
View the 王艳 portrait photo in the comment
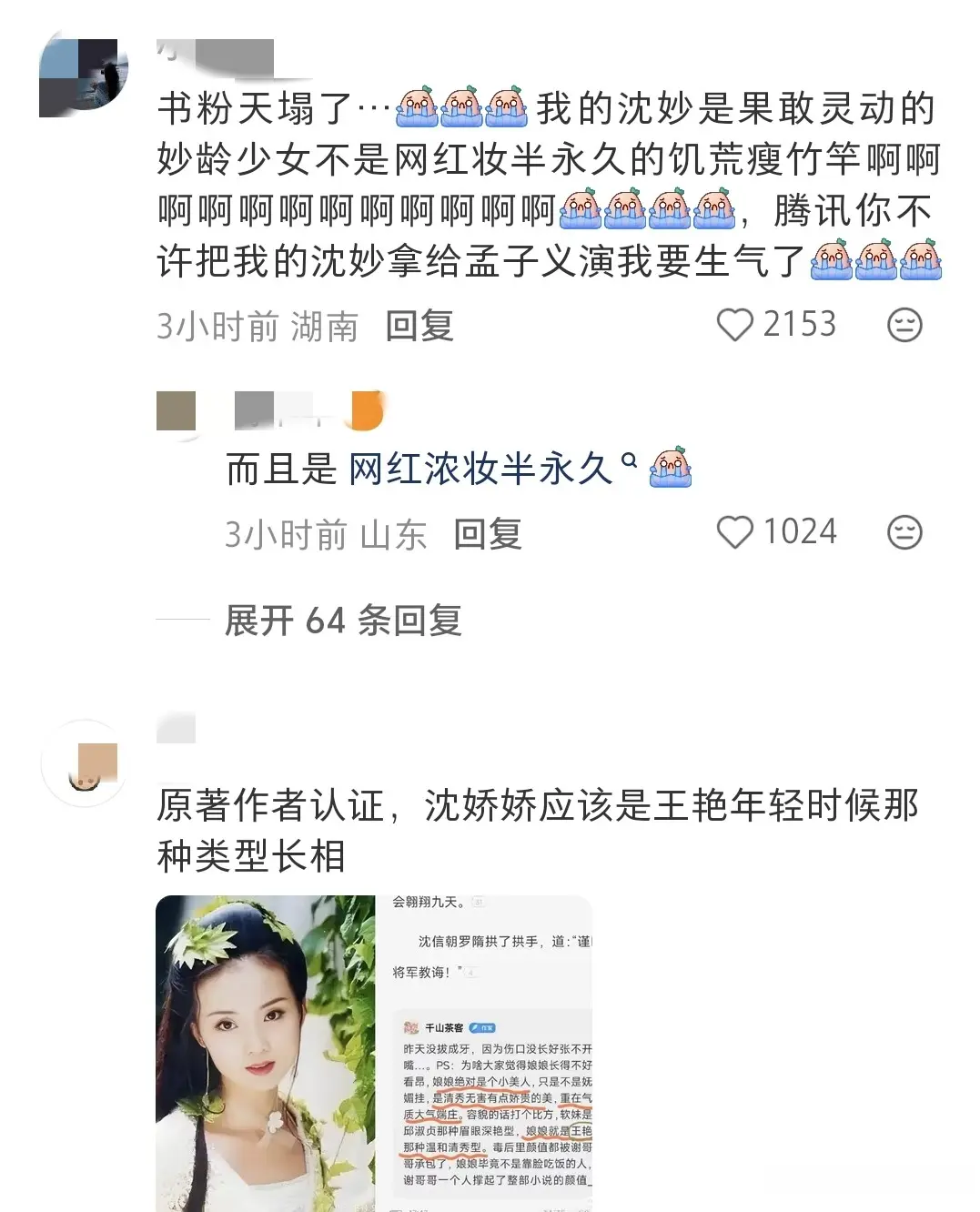266,1053
